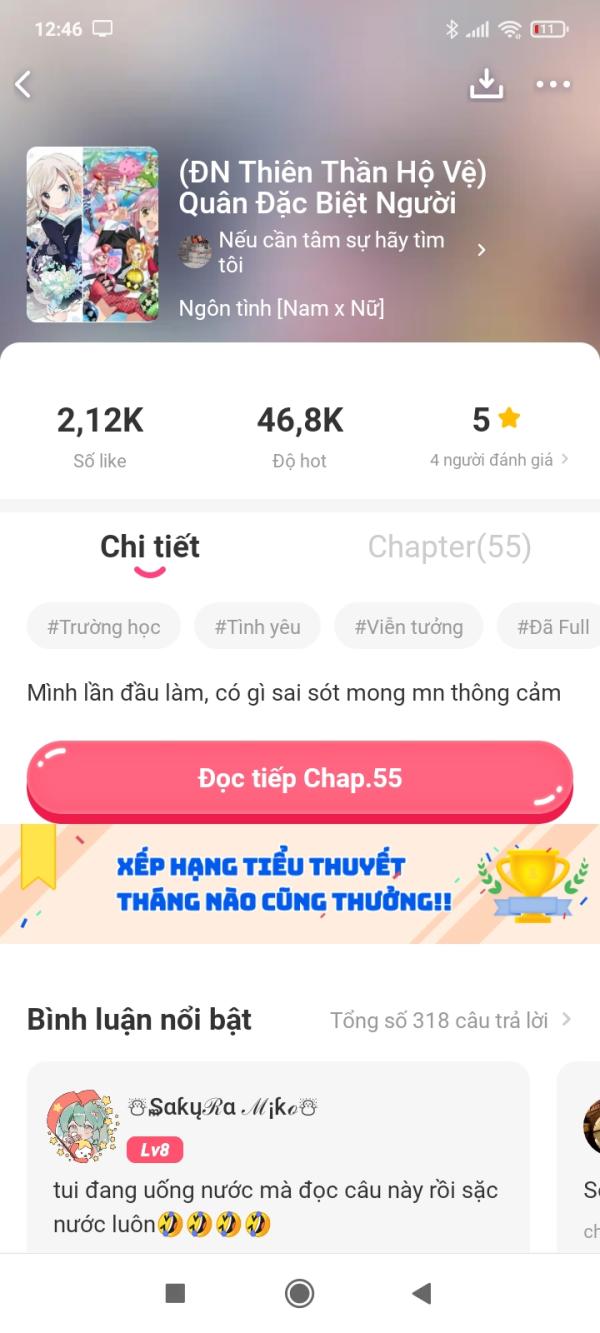
Task: Continue reading with Đọc tiếp Chap.55
Action: tap(300, 780)
